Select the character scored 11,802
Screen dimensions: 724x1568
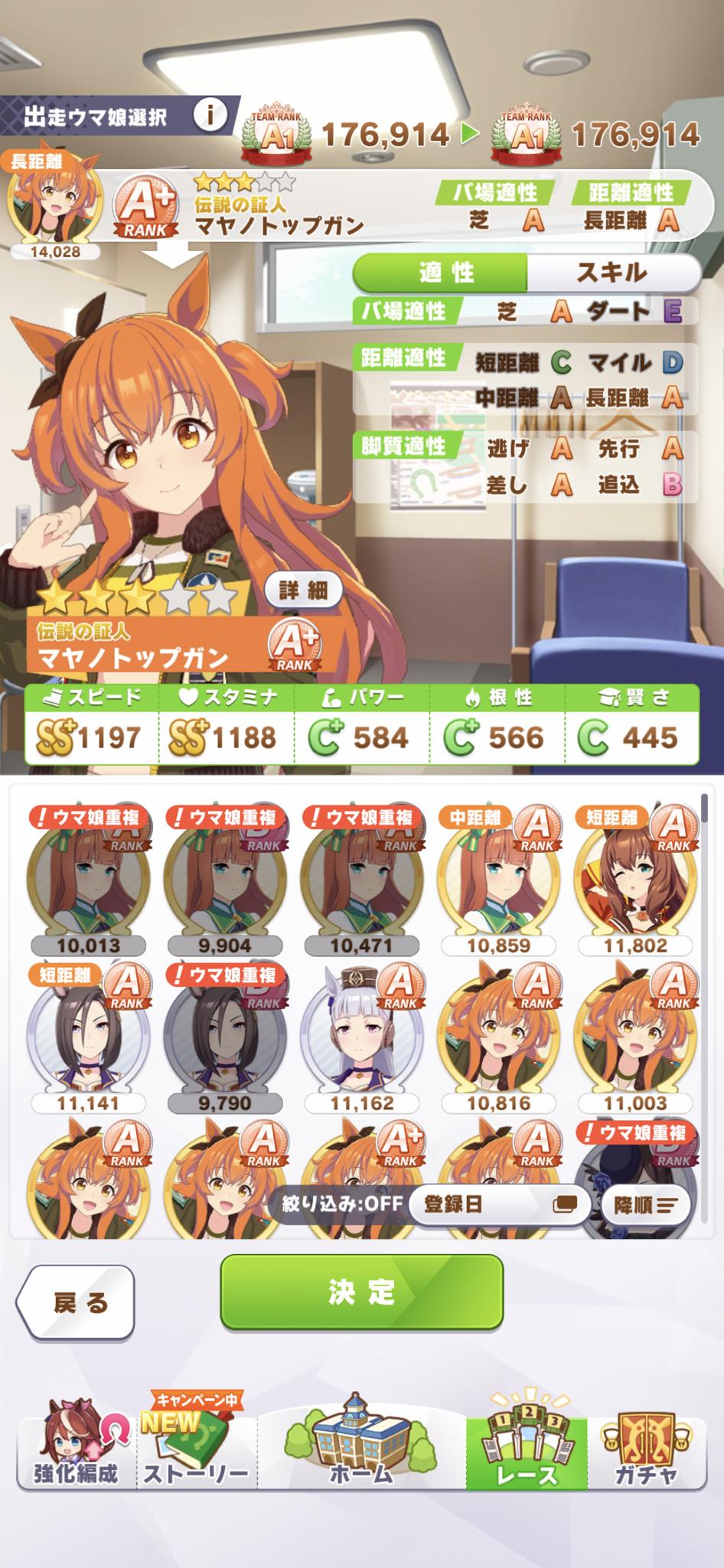click(x=634, y=879)
